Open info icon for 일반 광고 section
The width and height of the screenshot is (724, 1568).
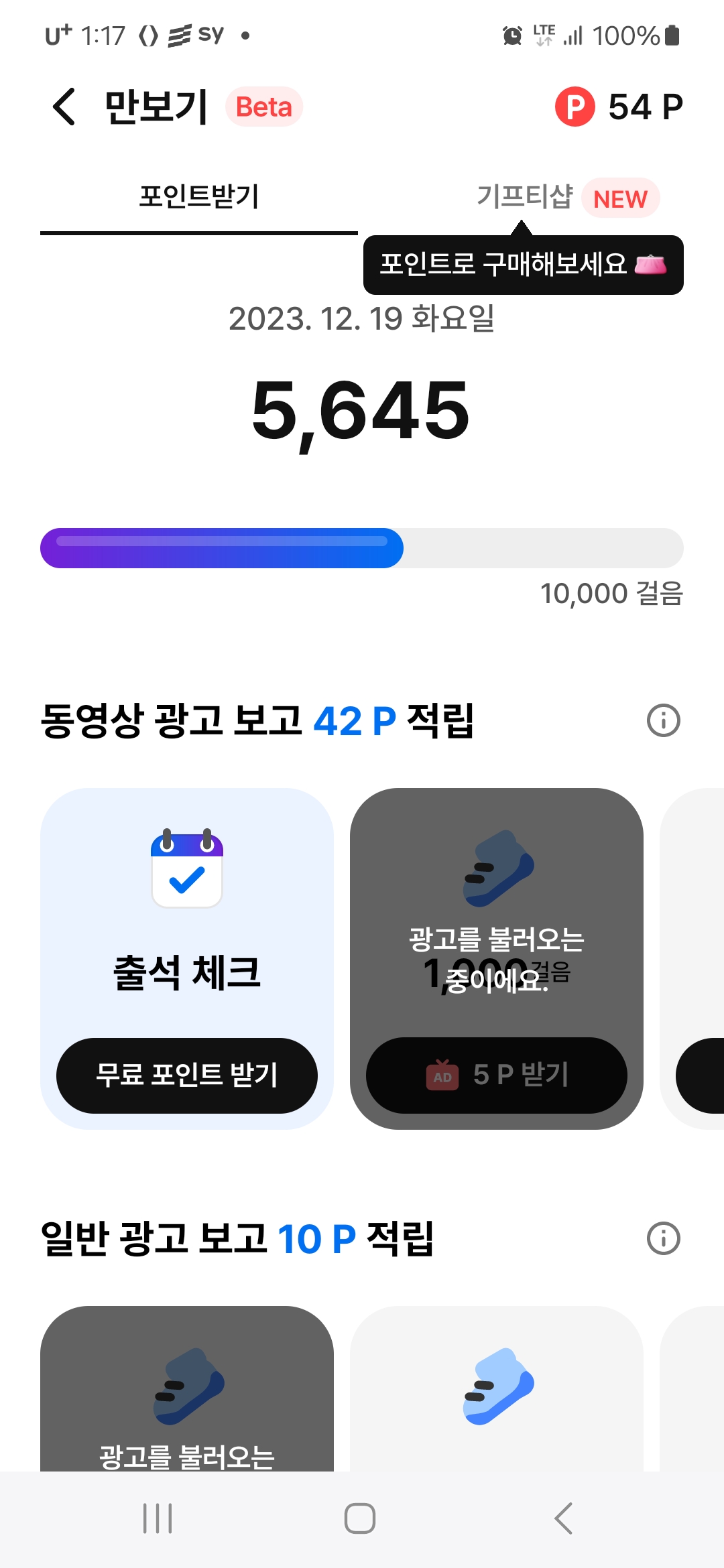tap(663, 1238)
